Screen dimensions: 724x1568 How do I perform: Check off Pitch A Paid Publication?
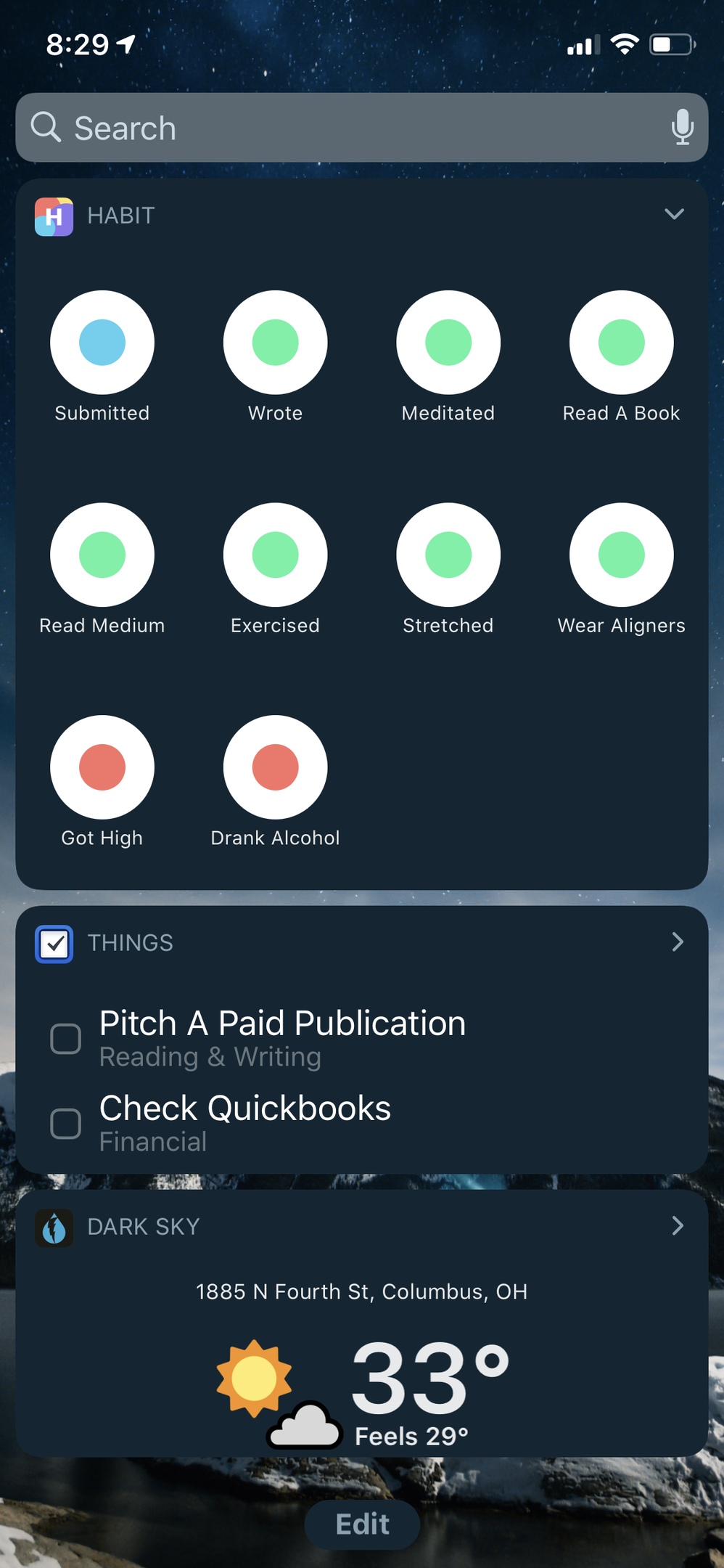[65, 1039]
